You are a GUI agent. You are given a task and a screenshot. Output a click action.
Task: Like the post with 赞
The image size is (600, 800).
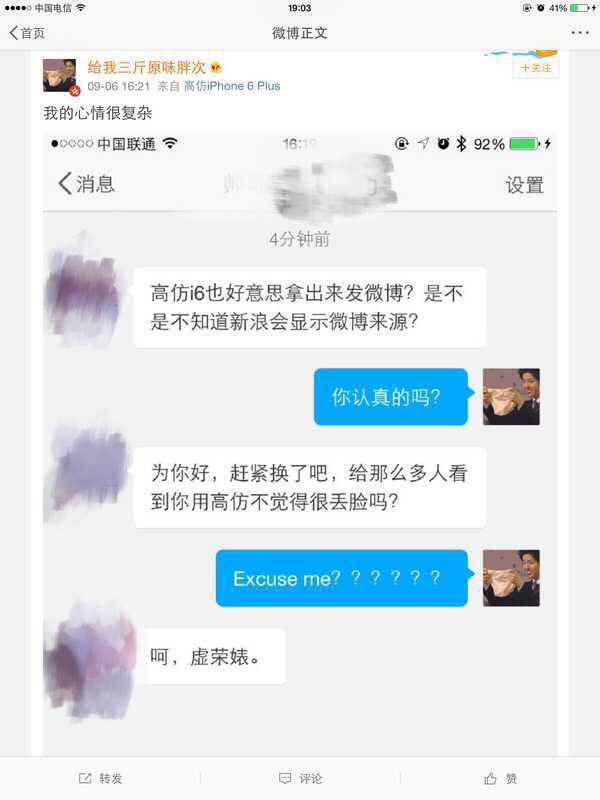click(x=500, y=778)
